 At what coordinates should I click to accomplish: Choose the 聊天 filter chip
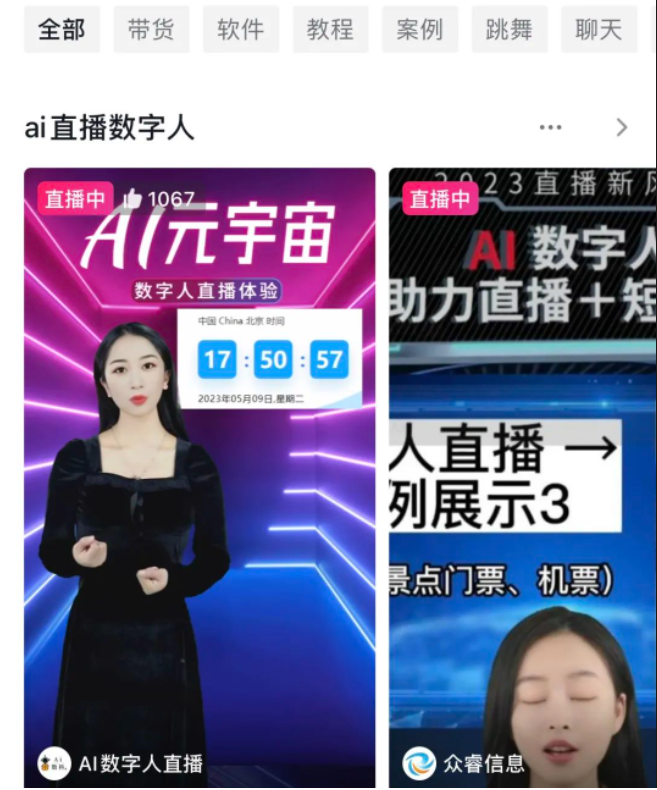click(598, 30)
